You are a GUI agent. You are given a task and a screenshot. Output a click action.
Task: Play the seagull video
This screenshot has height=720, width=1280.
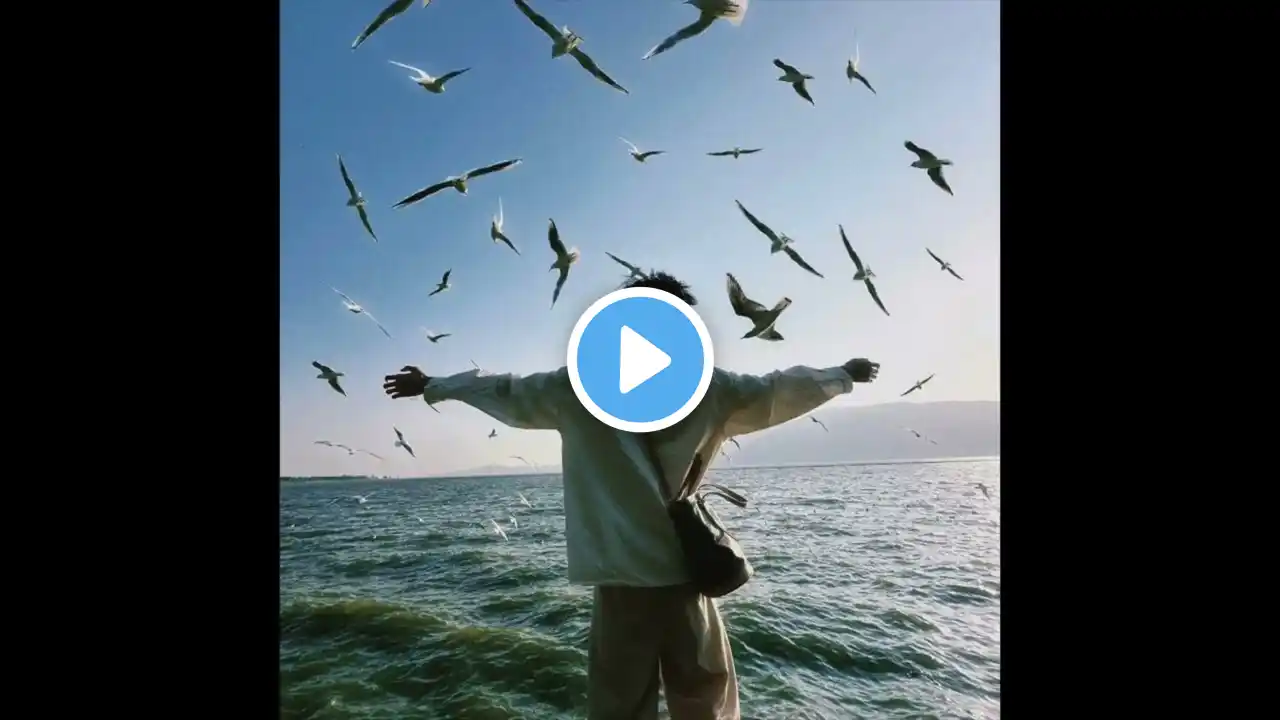[640, 360]
